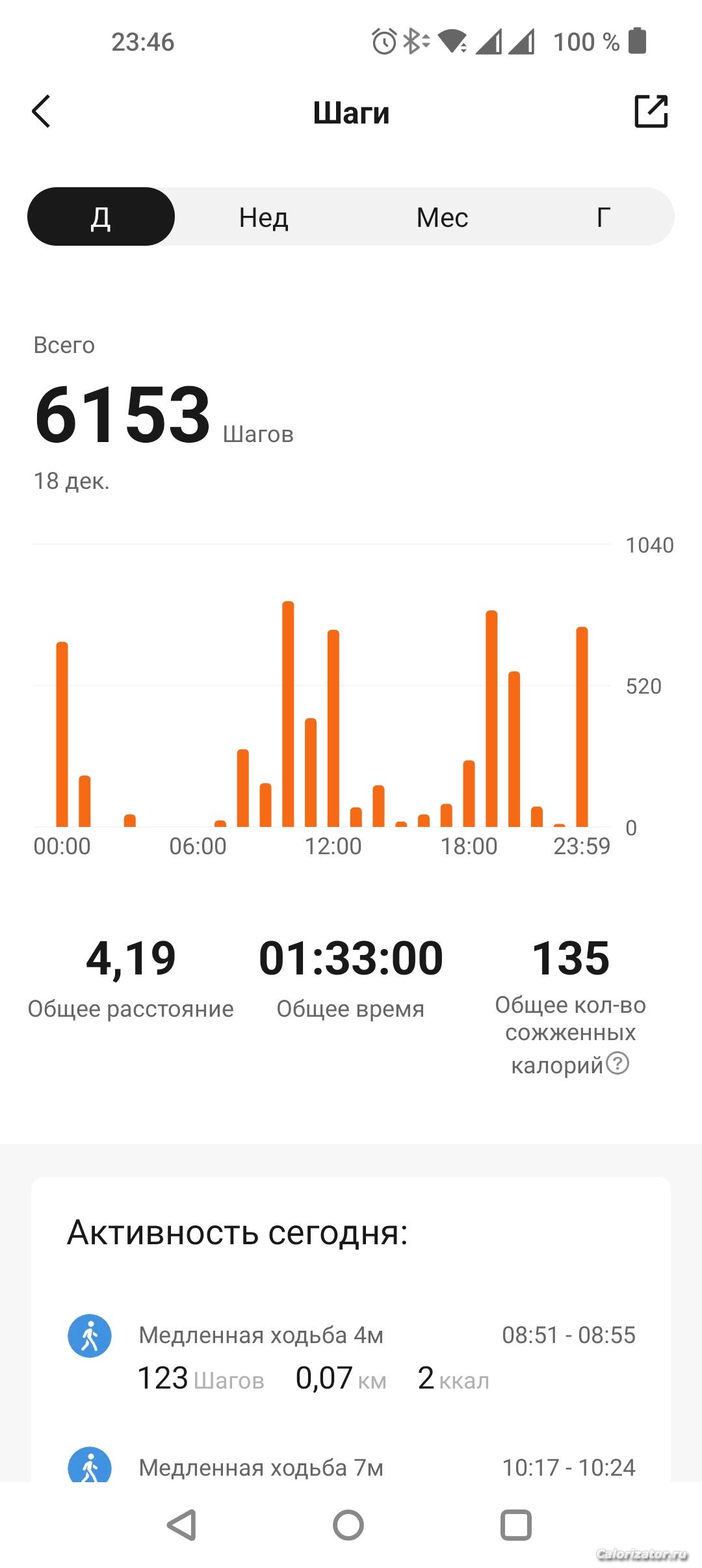Image resolution: width=702 pixels, height=1568 pixels.
Task: Switch to the Мес monthly tab
Action: [x=442, y=217]
